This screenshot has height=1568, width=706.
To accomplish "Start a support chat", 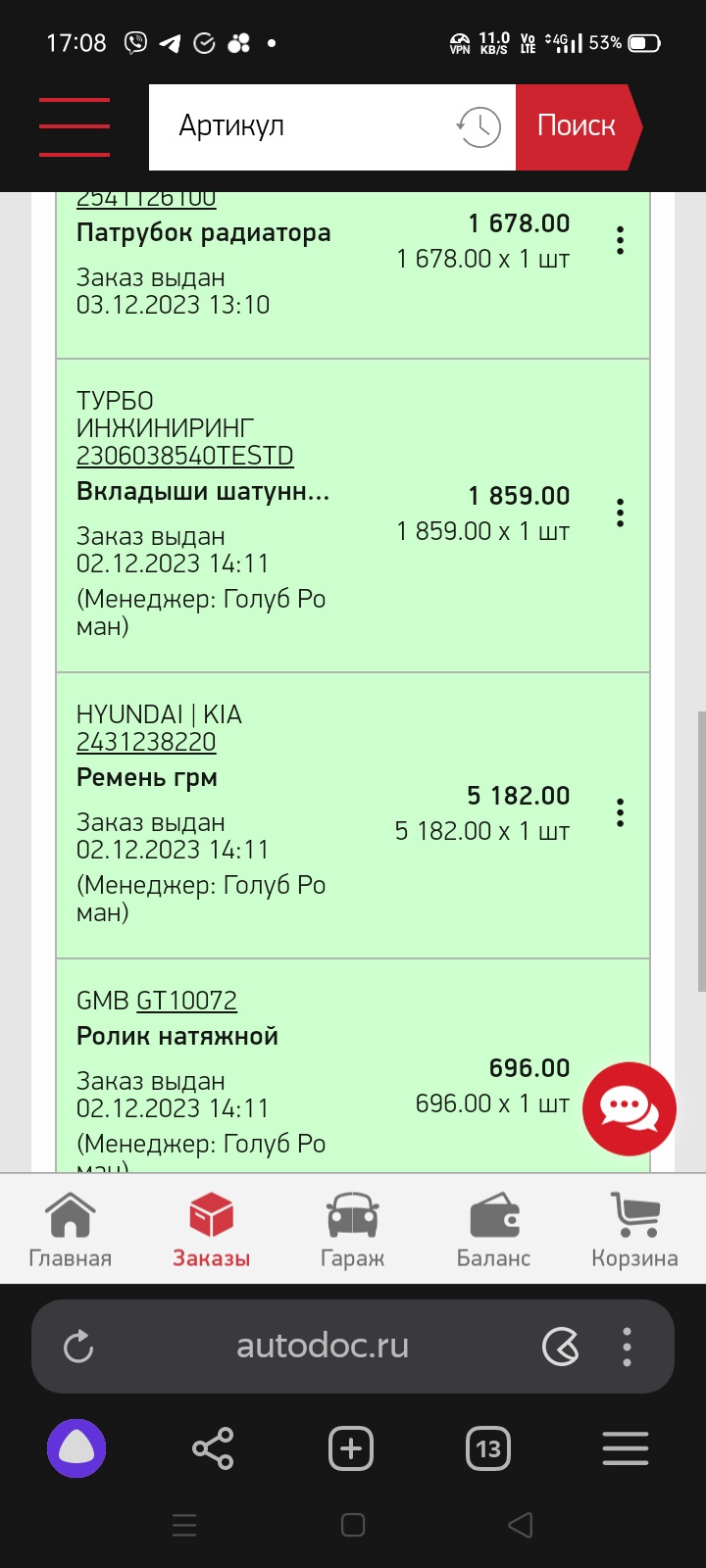I will coord(629,1108).
